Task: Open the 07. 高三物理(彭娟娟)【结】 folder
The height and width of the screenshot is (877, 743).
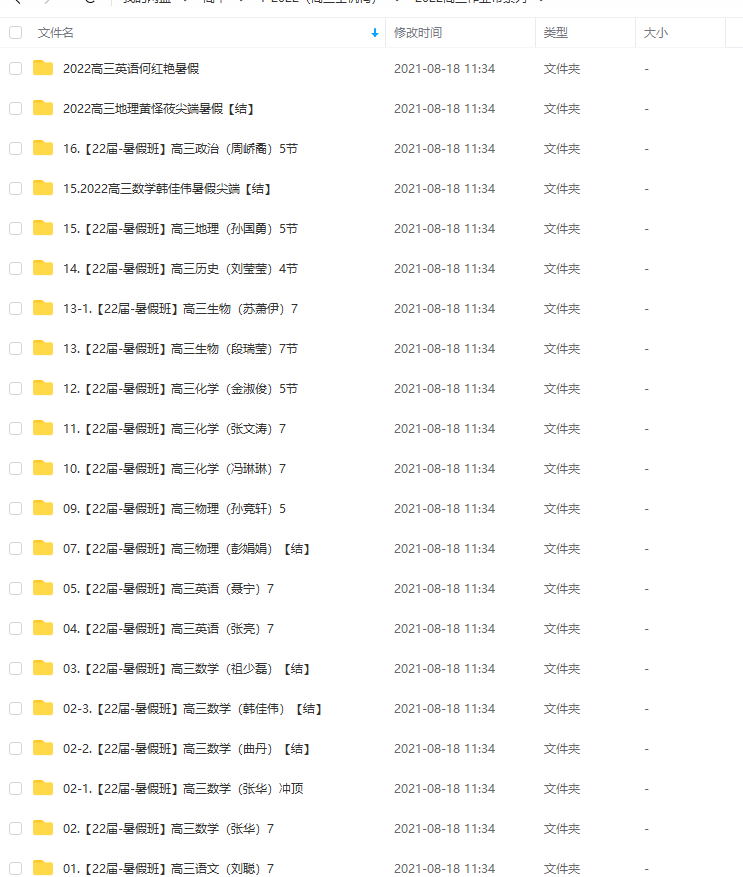Action: 186,549
